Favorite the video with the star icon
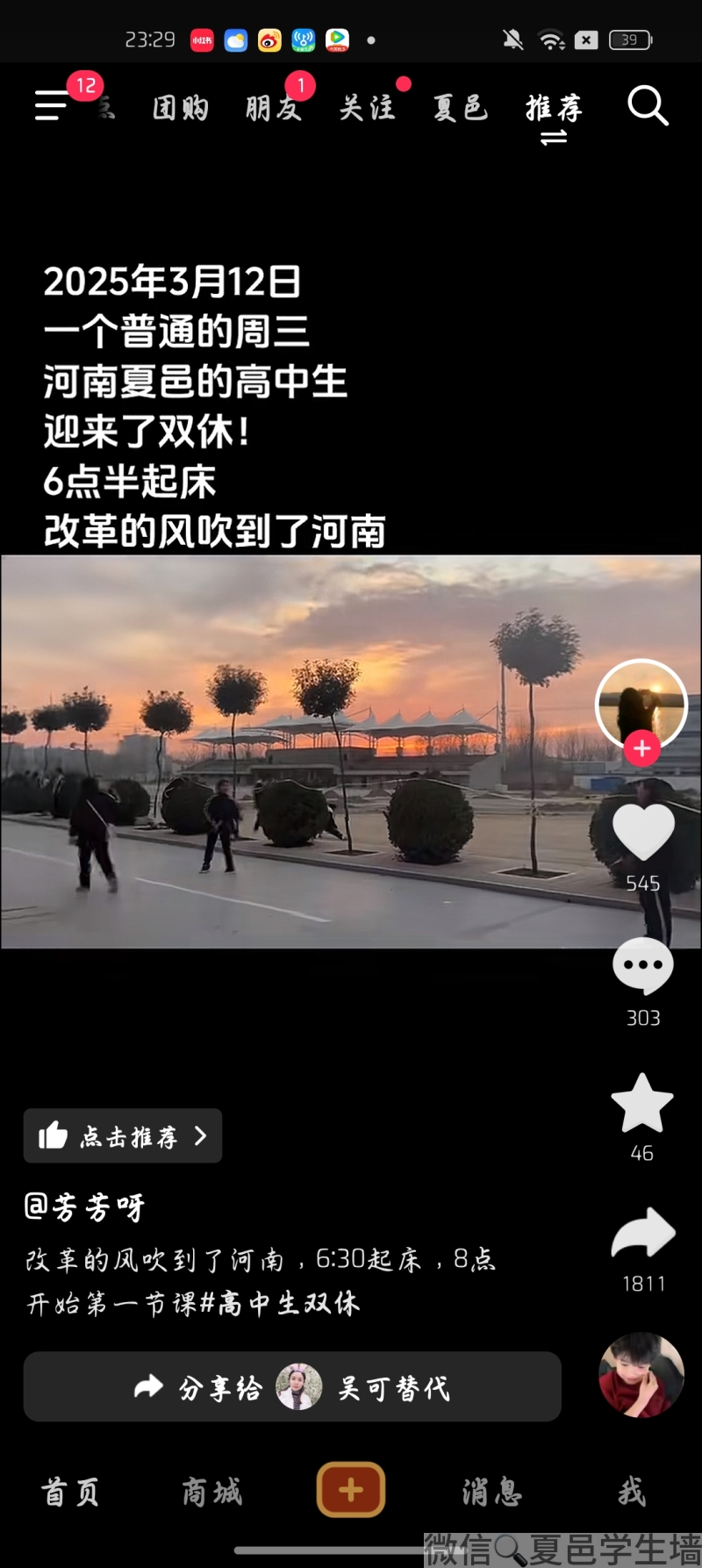 click(x=642, y=1103)
